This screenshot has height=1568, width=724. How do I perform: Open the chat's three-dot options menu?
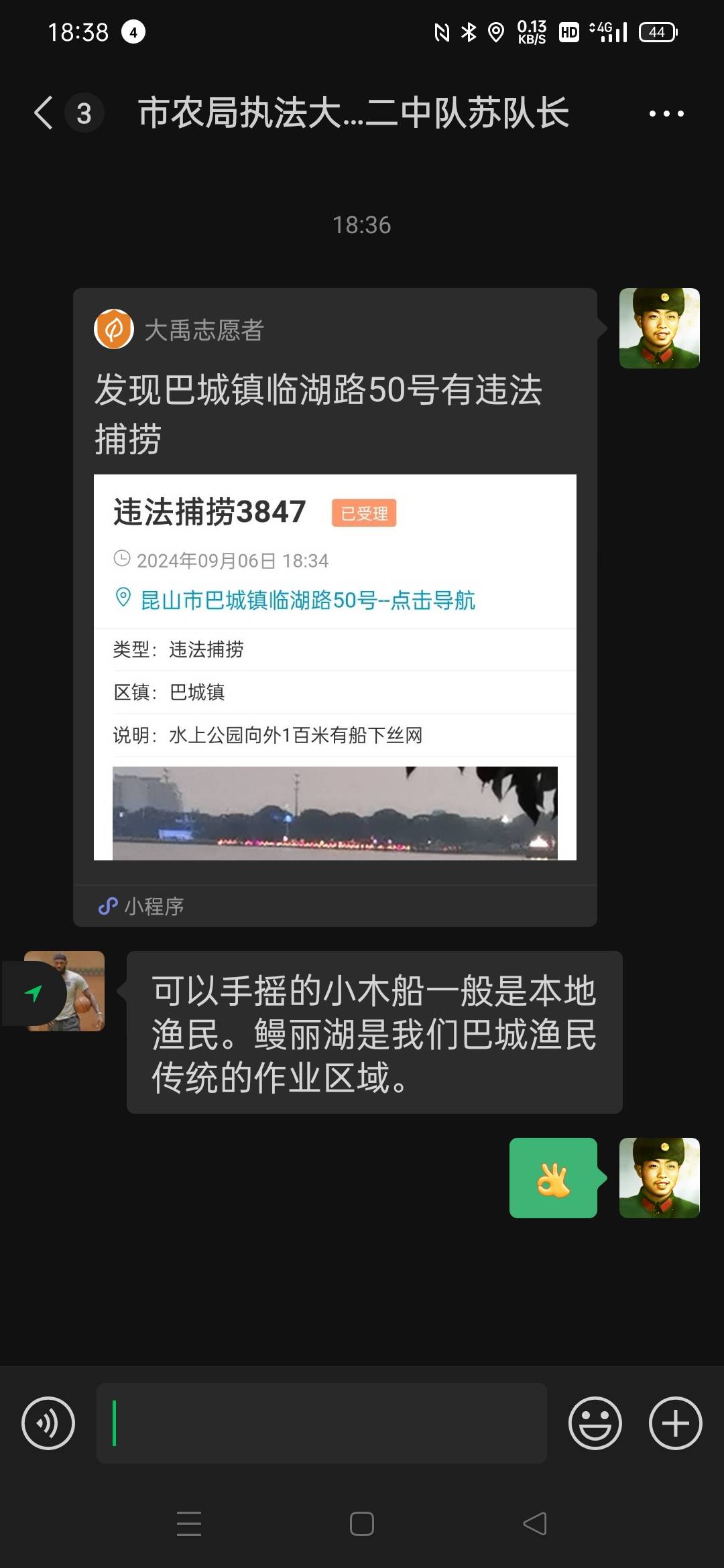[x=666, y=113]
